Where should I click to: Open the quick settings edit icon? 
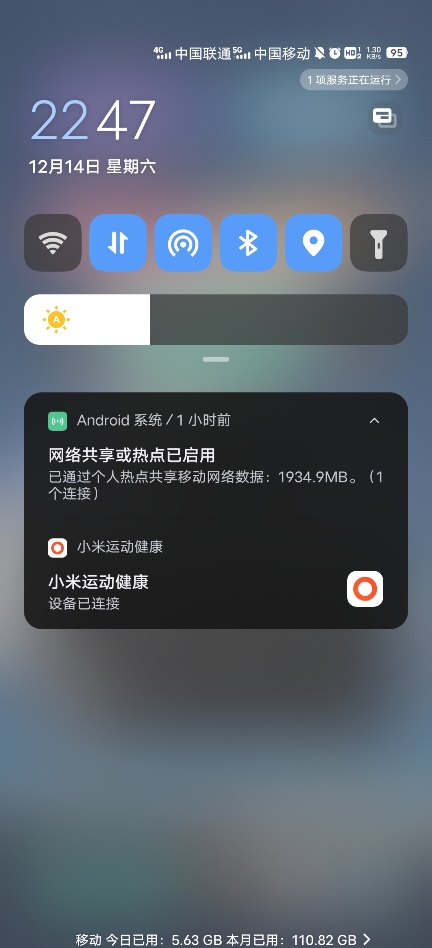(384, 117)
